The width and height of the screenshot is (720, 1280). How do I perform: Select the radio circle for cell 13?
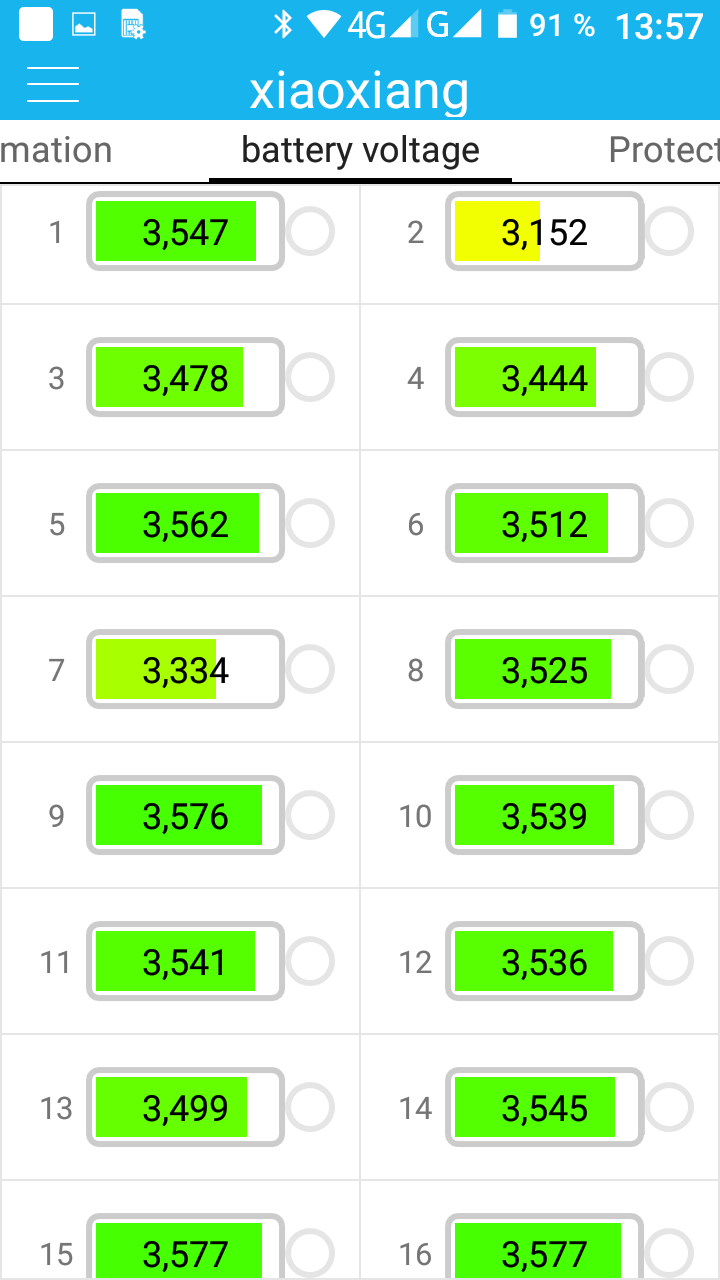coord(311,1108)
